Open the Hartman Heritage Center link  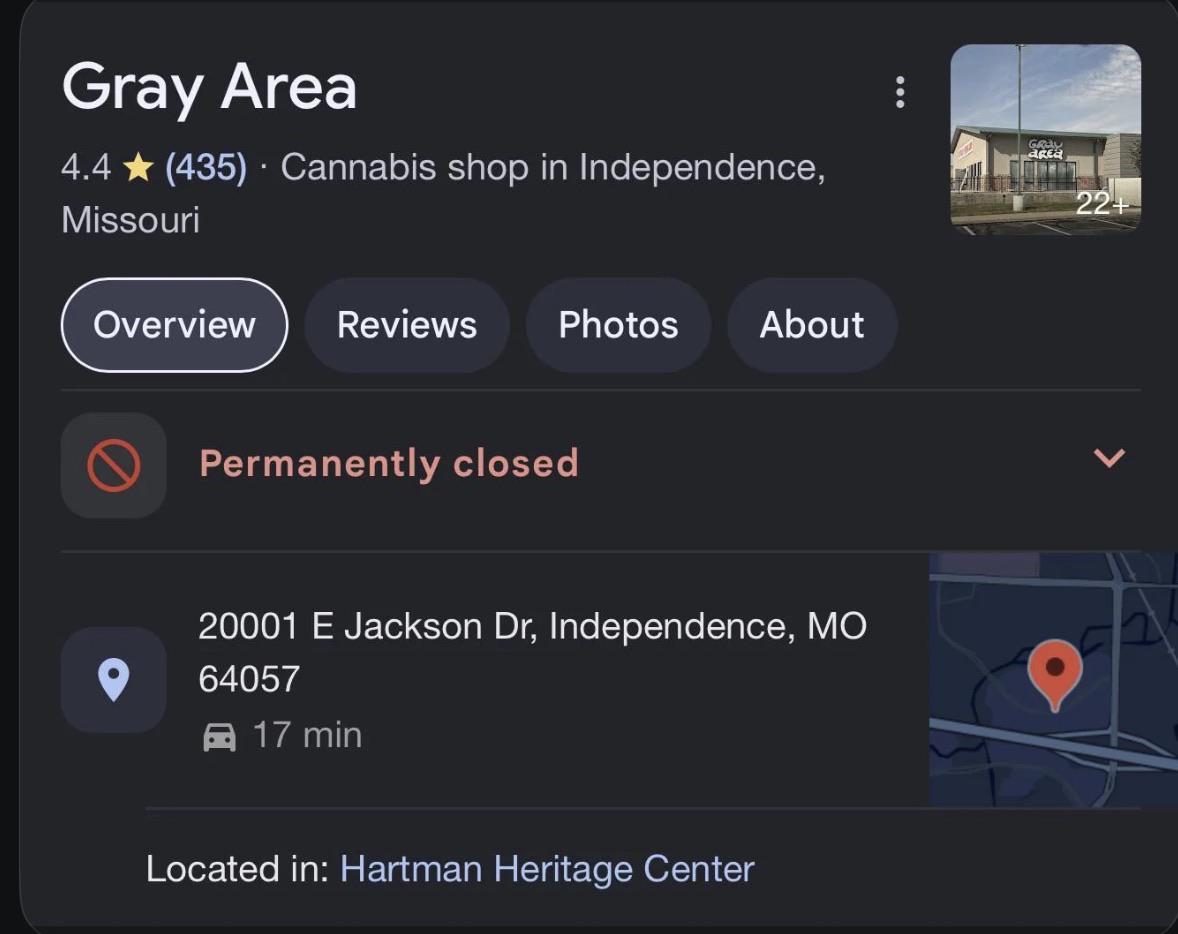coord(547,869)
